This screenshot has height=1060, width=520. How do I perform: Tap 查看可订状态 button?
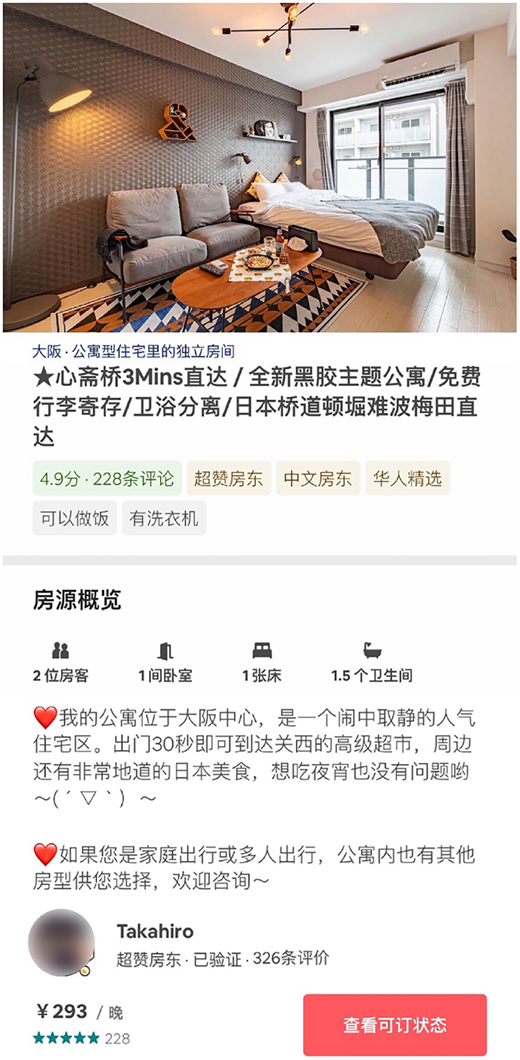[x=394, y=1024]
